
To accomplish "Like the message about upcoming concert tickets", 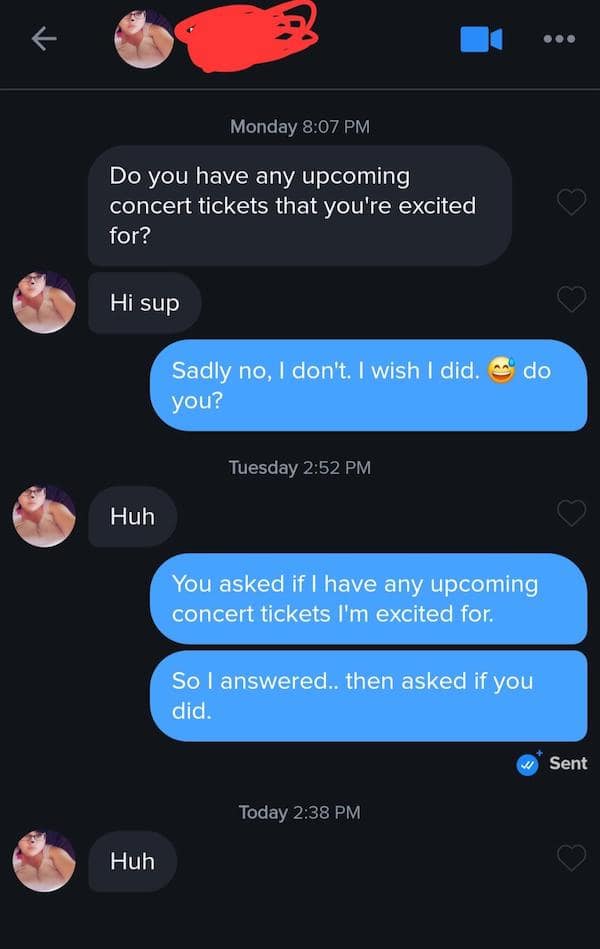I will click(571, 203).
